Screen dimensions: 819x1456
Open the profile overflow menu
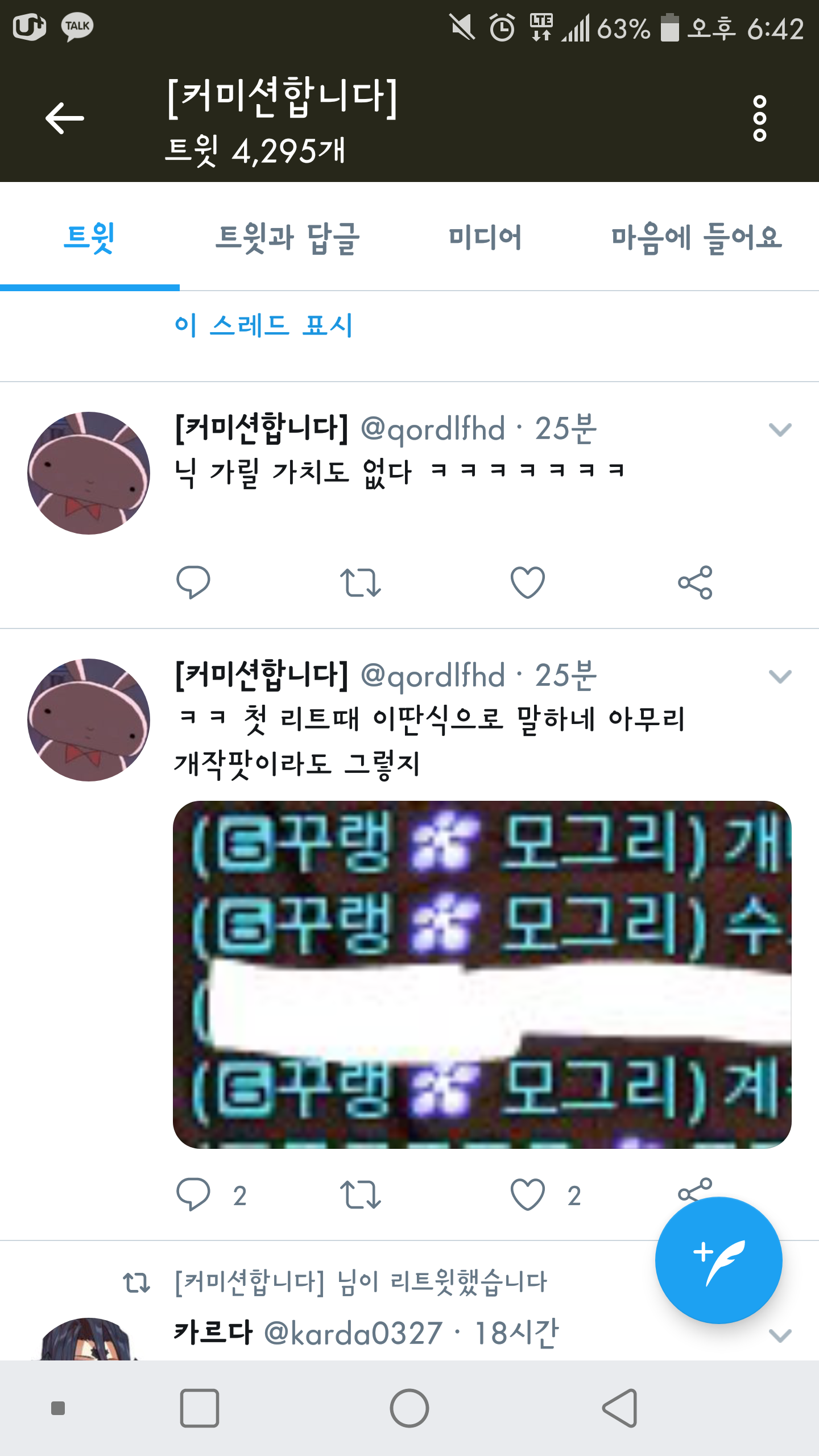[x=759, y=118]
